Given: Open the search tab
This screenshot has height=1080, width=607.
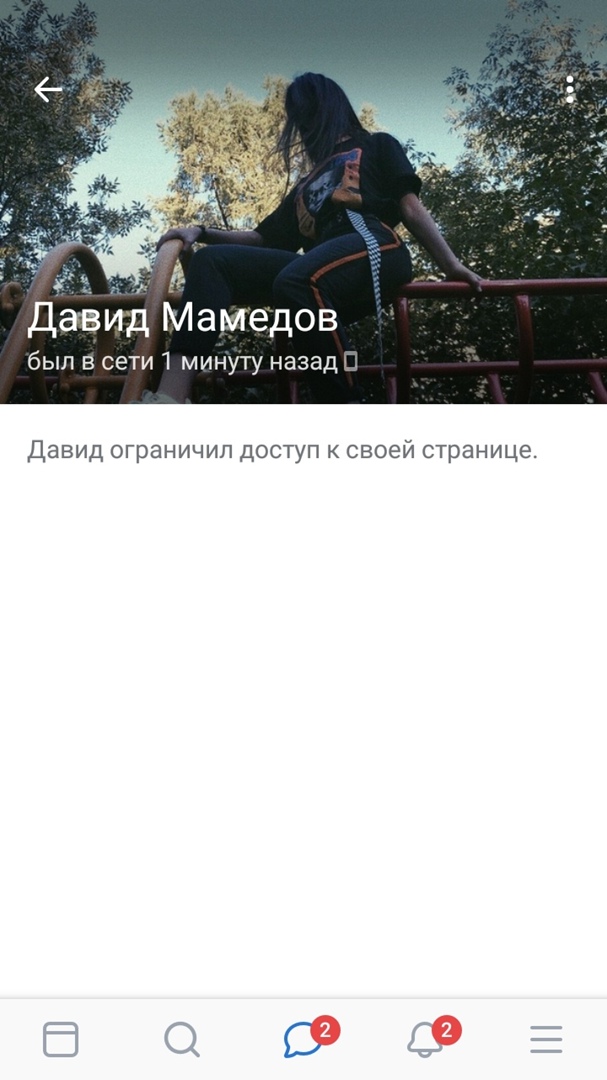Looking at the screenshot, I should (182, 1040).
